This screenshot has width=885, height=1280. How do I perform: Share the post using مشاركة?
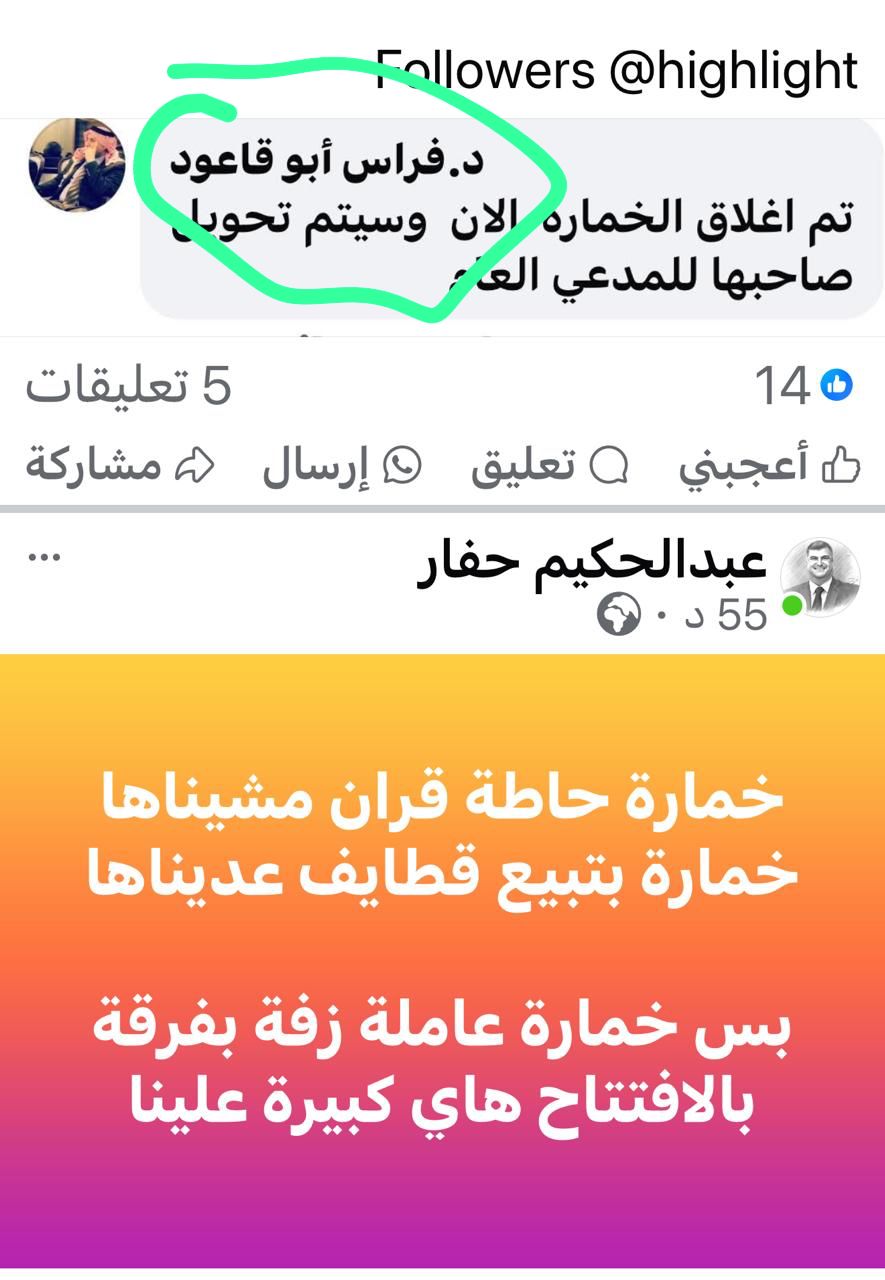(120, 466)
